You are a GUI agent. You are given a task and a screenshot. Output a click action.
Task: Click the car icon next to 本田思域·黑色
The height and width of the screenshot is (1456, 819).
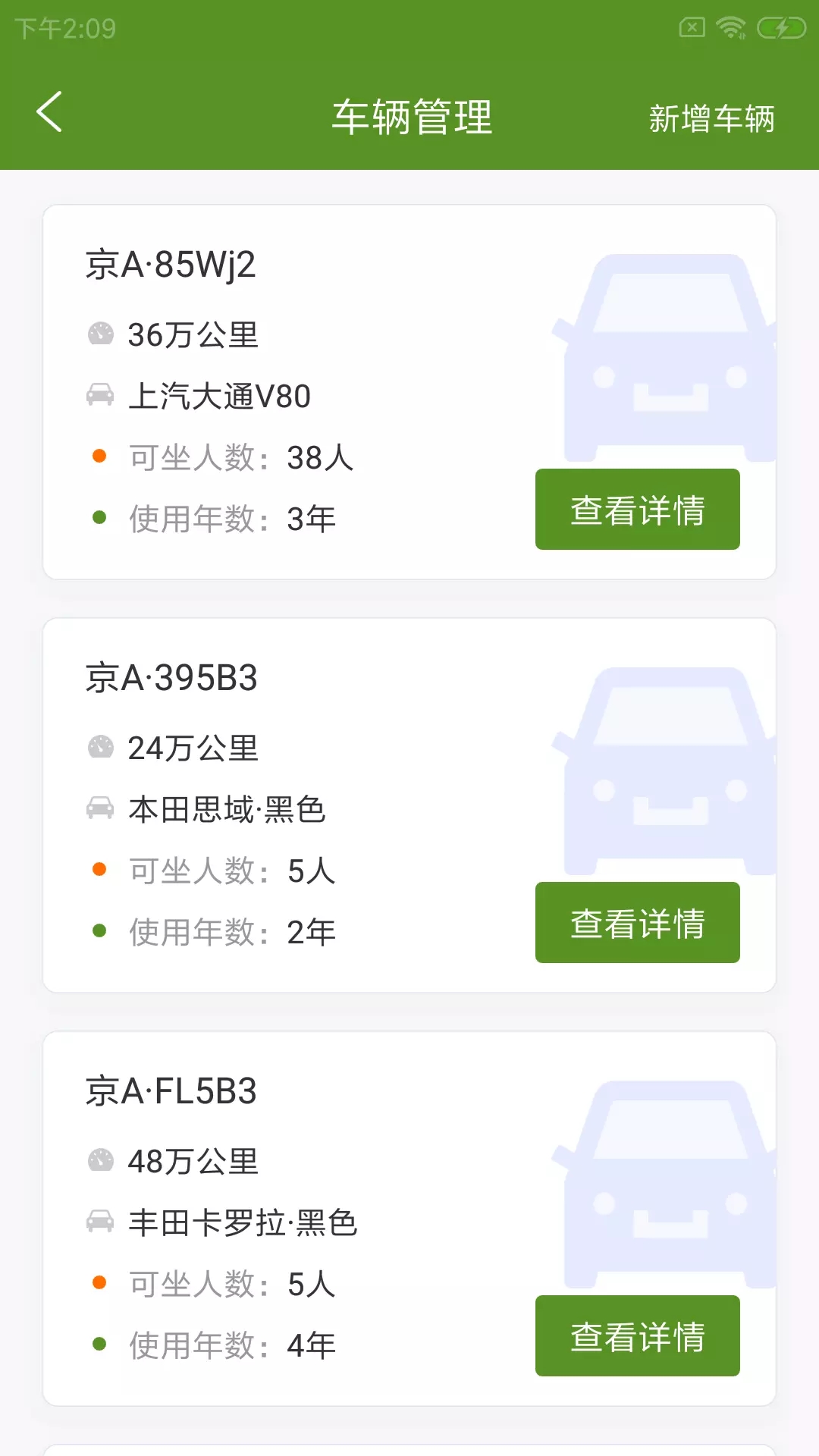point(99,808)
